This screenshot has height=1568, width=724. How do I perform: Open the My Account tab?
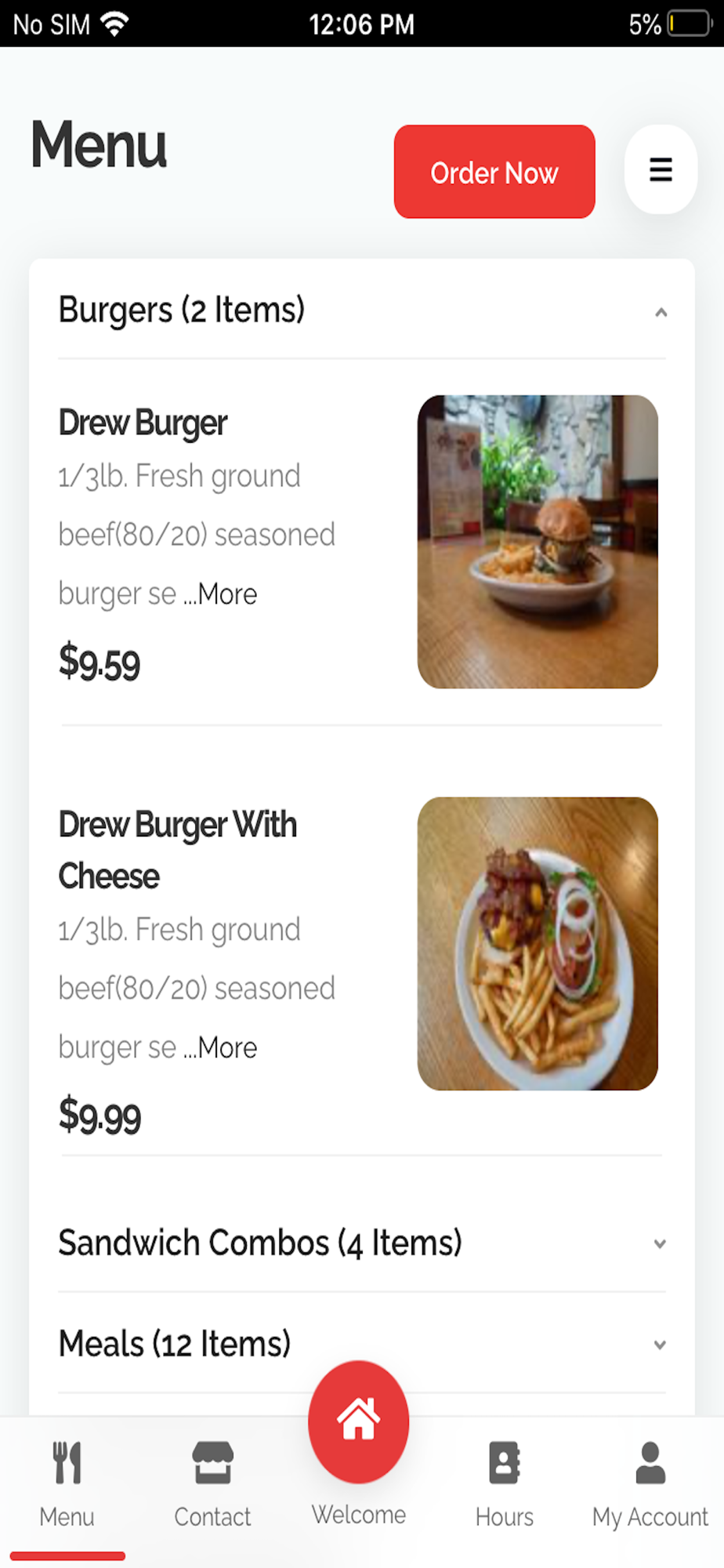point(650,1483)
